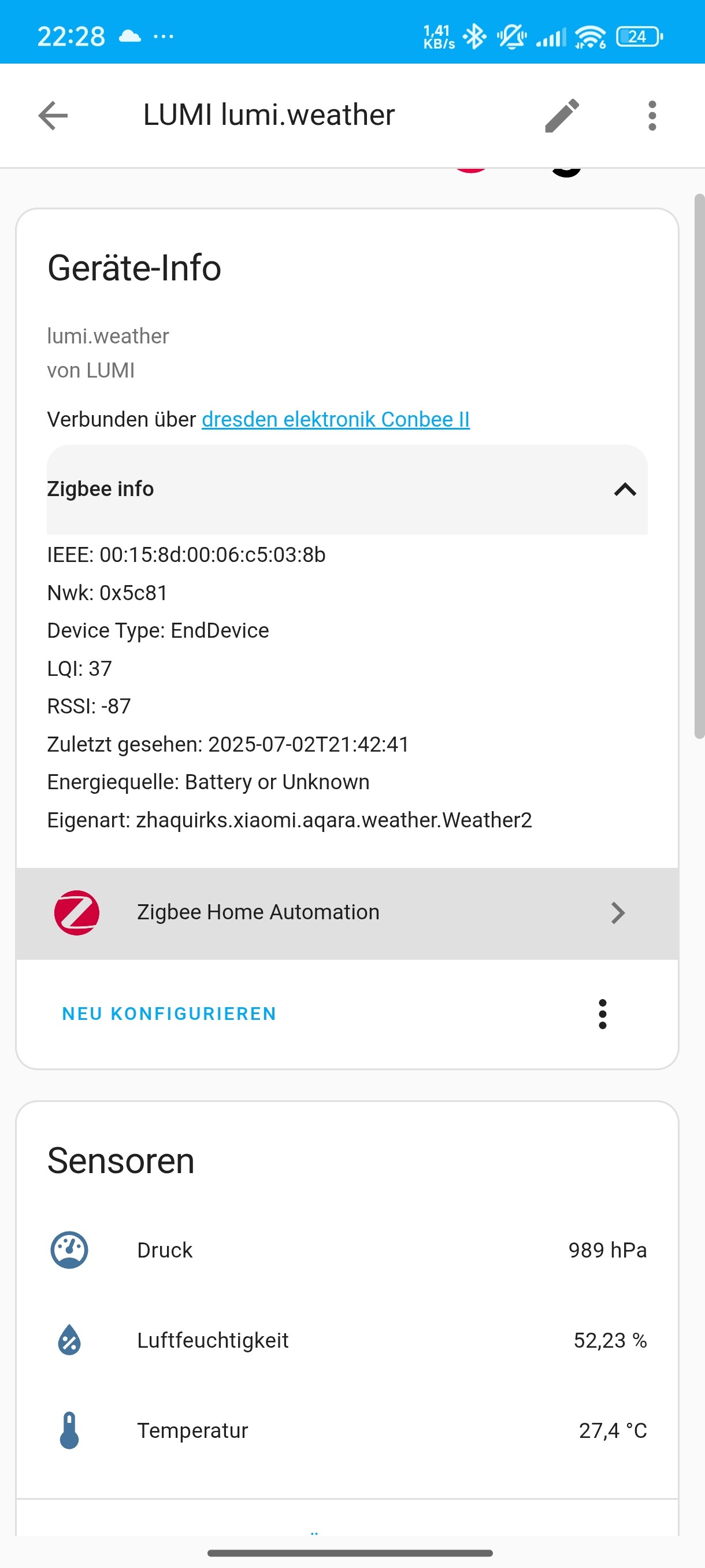
Task: Tap NEU KONFIGURIEREN button
Action: click(169, 1014)
